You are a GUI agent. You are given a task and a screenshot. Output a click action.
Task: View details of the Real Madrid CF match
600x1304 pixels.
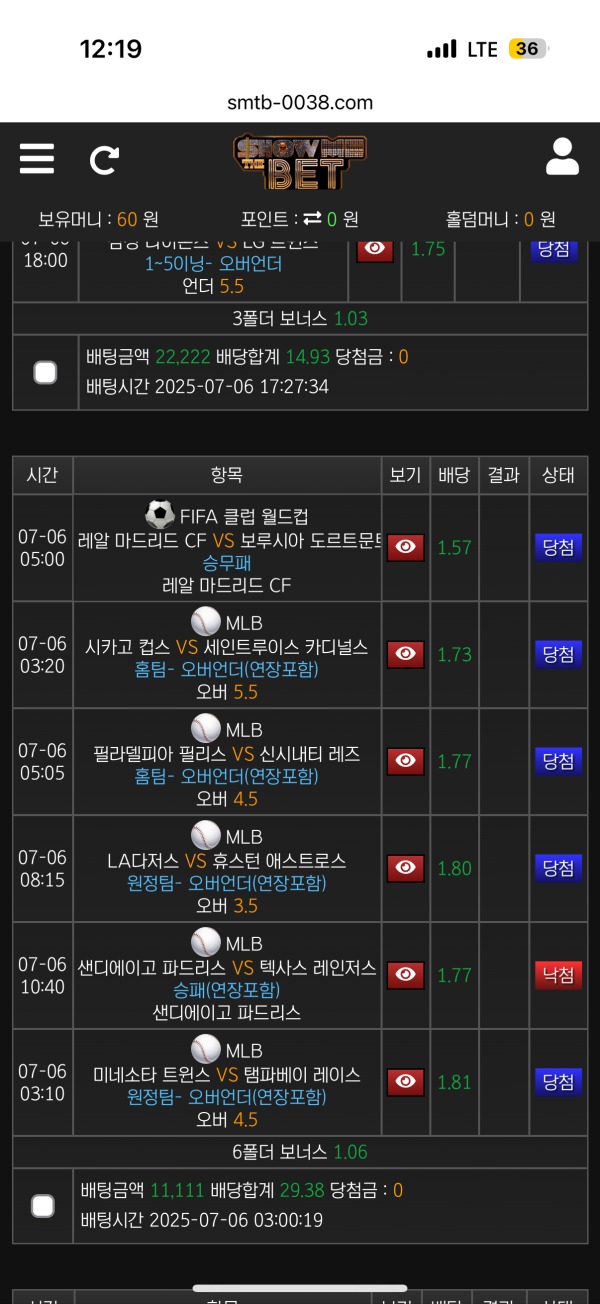(x=405, y=547)
